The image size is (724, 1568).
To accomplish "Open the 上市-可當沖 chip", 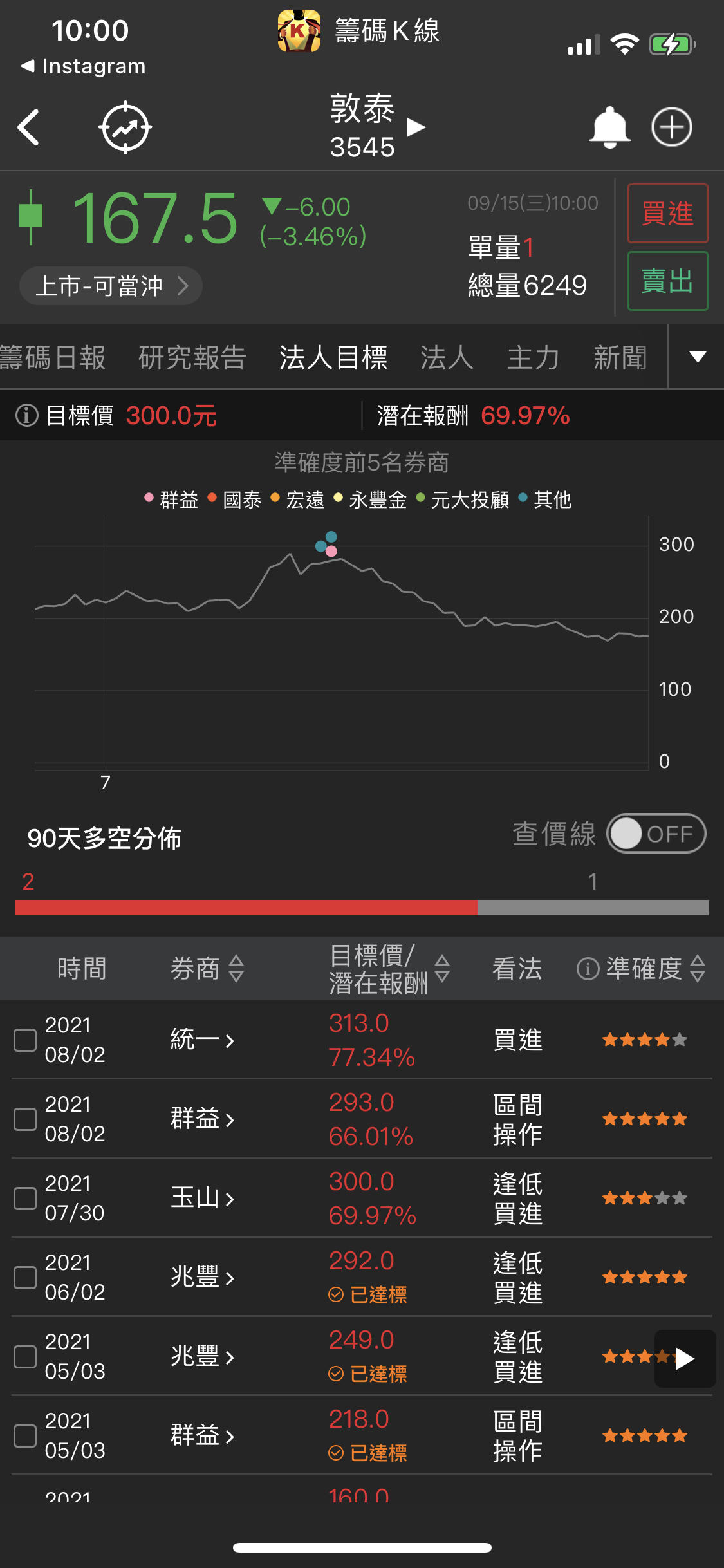I will point(111,286).
